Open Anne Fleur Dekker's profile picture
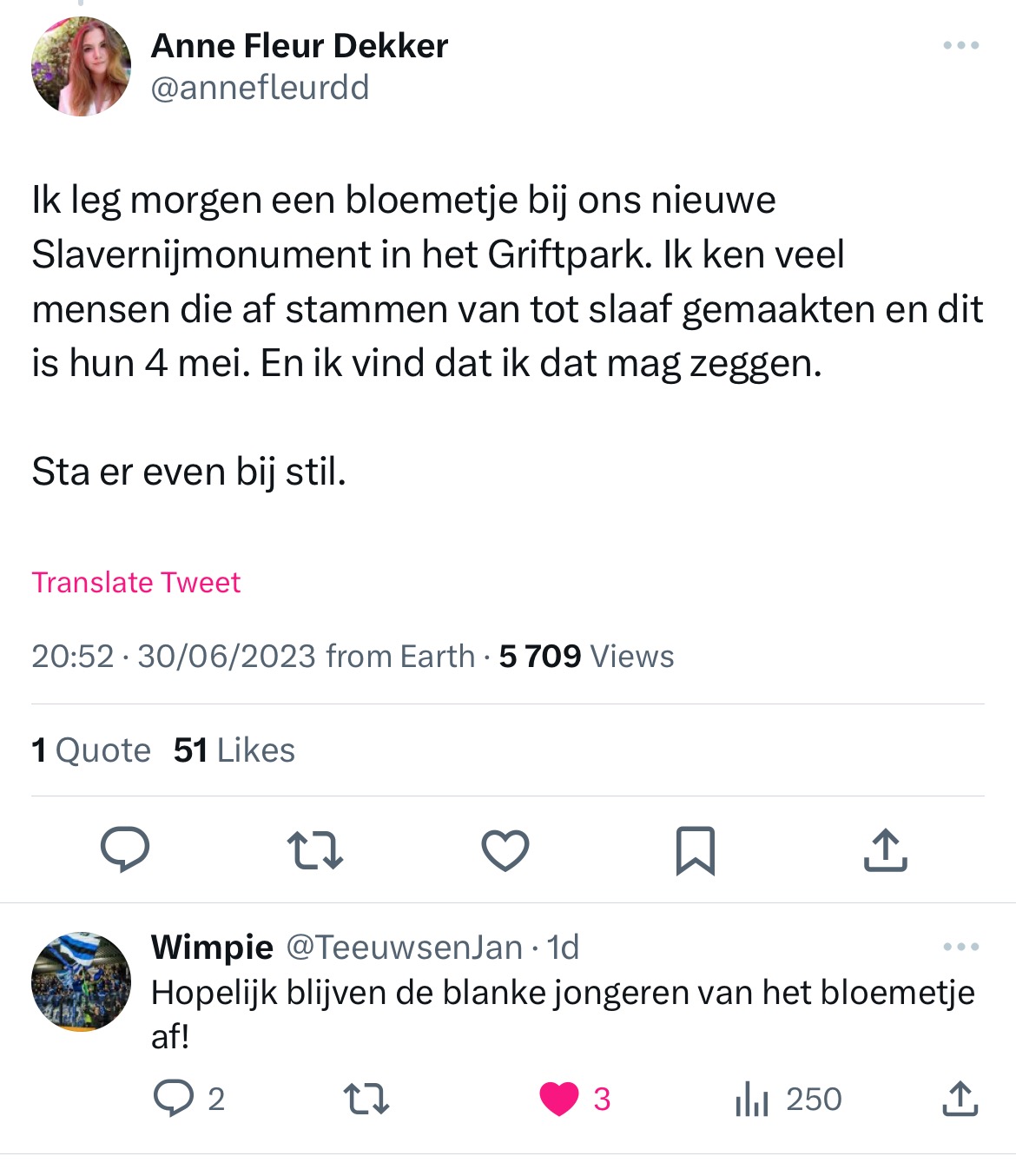 tap(81, 67)
